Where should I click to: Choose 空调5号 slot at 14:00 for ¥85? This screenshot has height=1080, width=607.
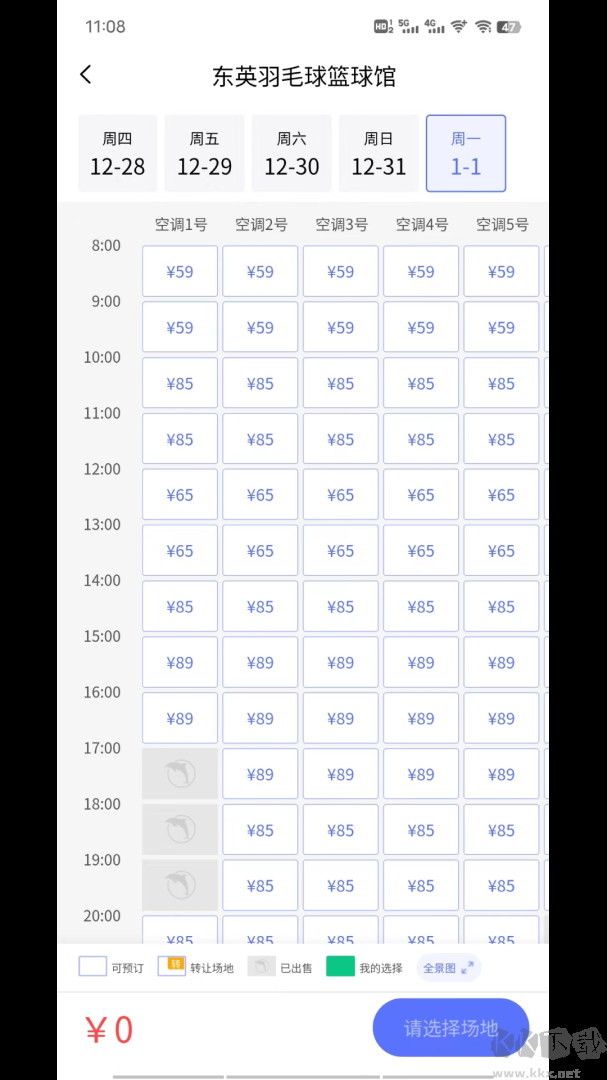pyautogui.click(x=501, y=607)
